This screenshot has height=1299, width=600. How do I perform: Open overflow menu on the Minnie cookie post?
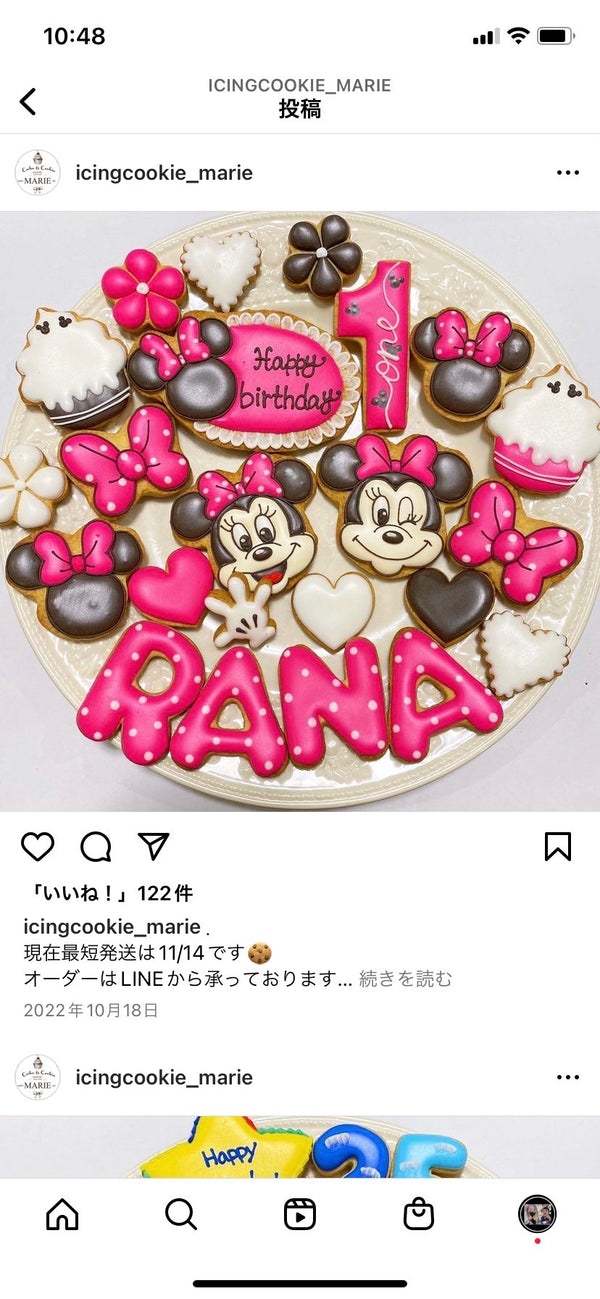coord(567,173)
